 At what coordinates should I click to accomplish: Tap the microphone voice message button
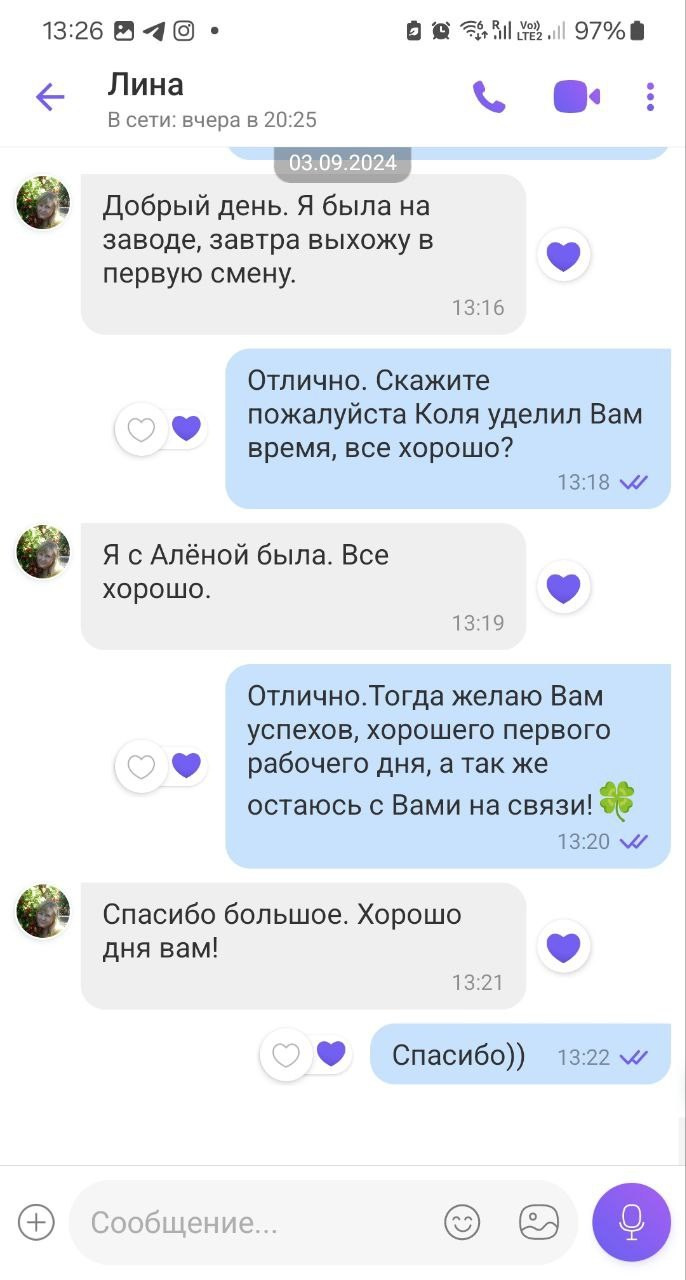[631, 1222]
